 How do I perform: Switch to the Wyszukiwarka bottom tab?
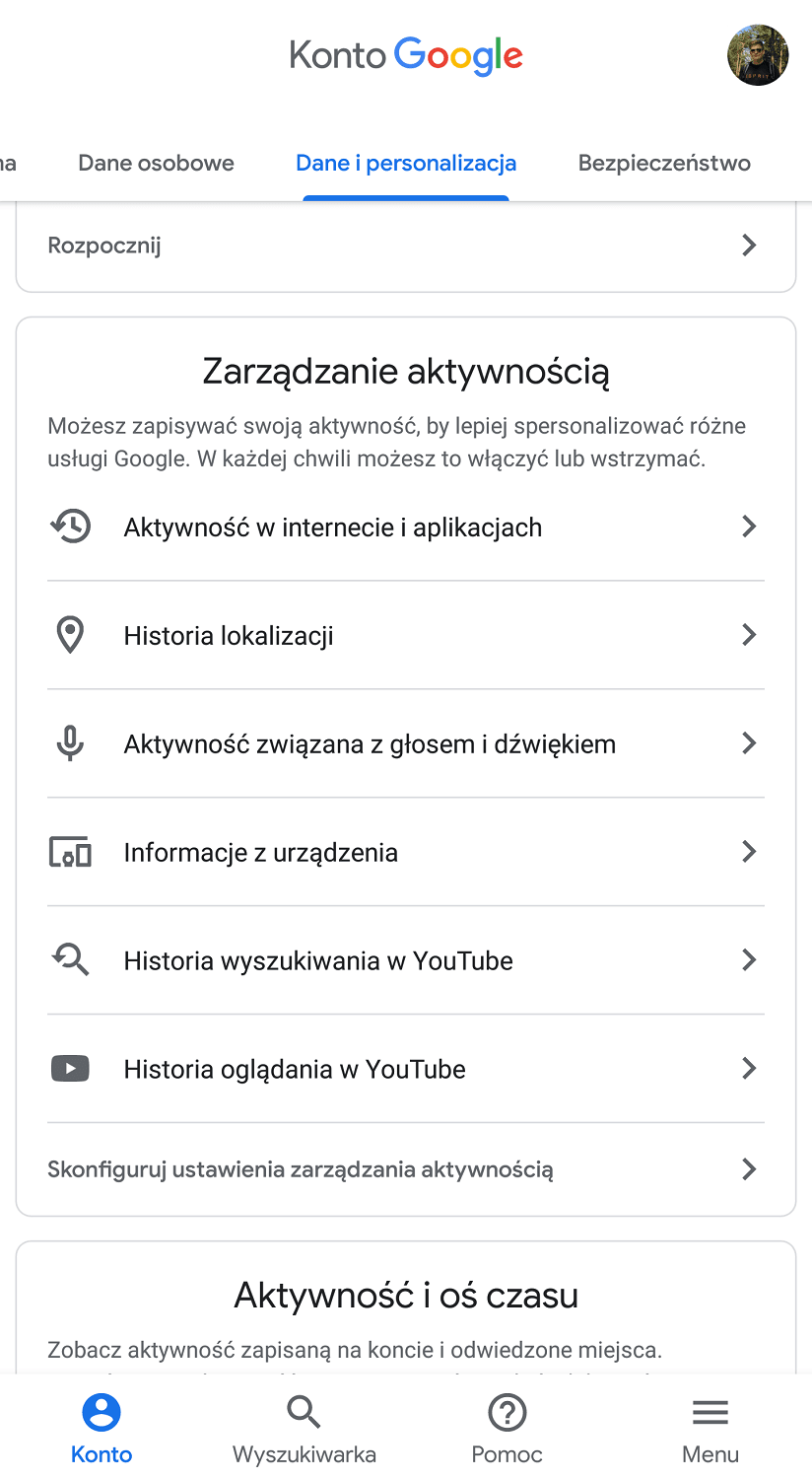pyautogui.click(x=304, y=1428)
